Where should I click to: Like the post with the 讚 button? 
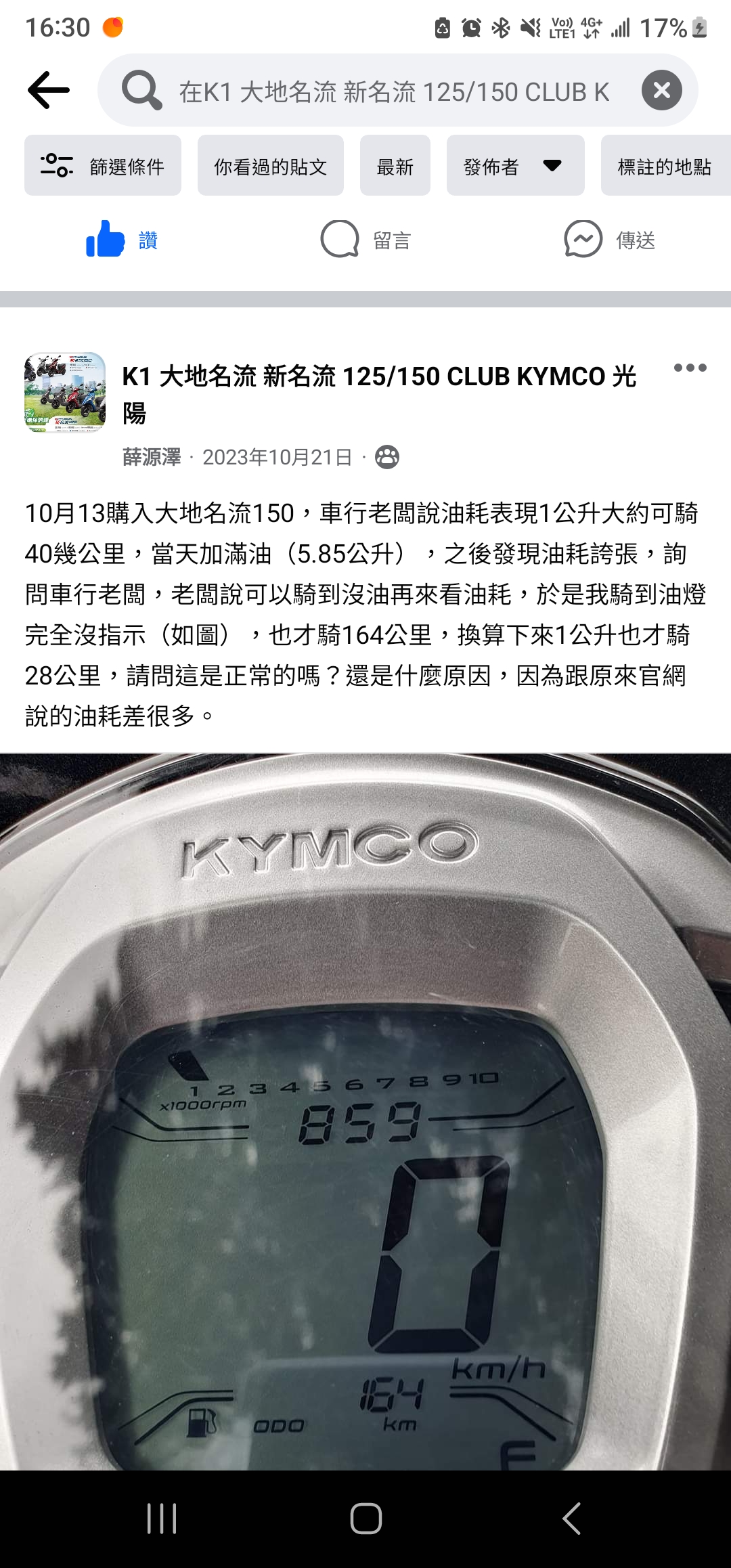tap(122, 240)
